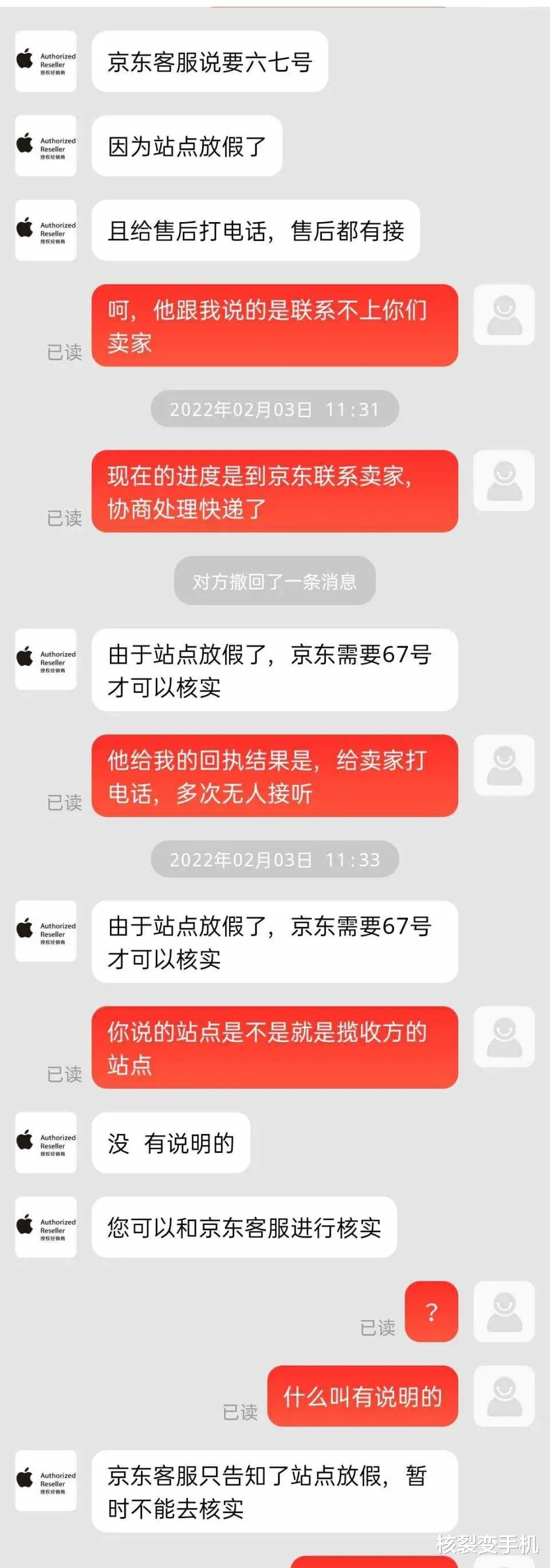550x1568 pixels.
Task: Click the Apple Authorized Reseller avatar icon
Action: pos(46,61)
